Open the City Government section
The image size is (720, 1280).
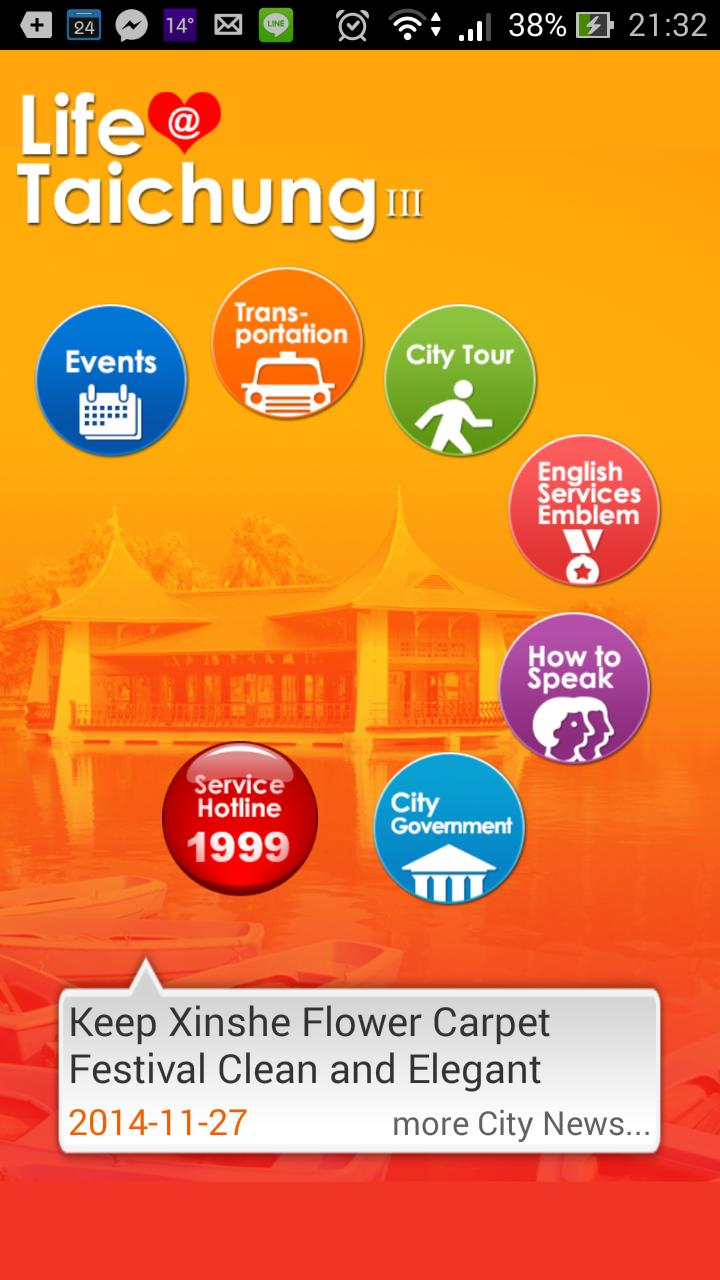pyautogui.click(x=449, y=828)
